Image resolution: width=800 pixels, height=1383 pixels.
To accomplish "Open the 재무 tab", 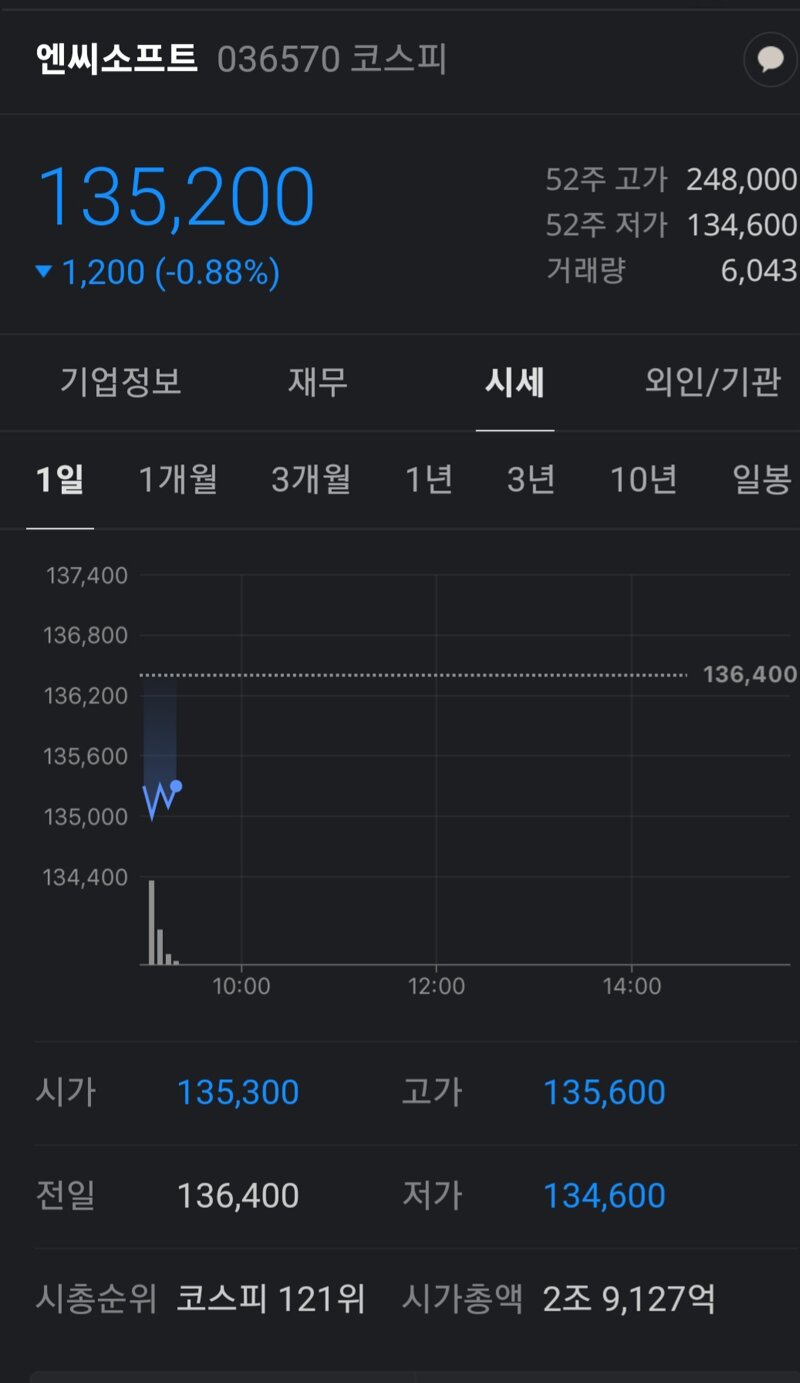I will 318,382.
